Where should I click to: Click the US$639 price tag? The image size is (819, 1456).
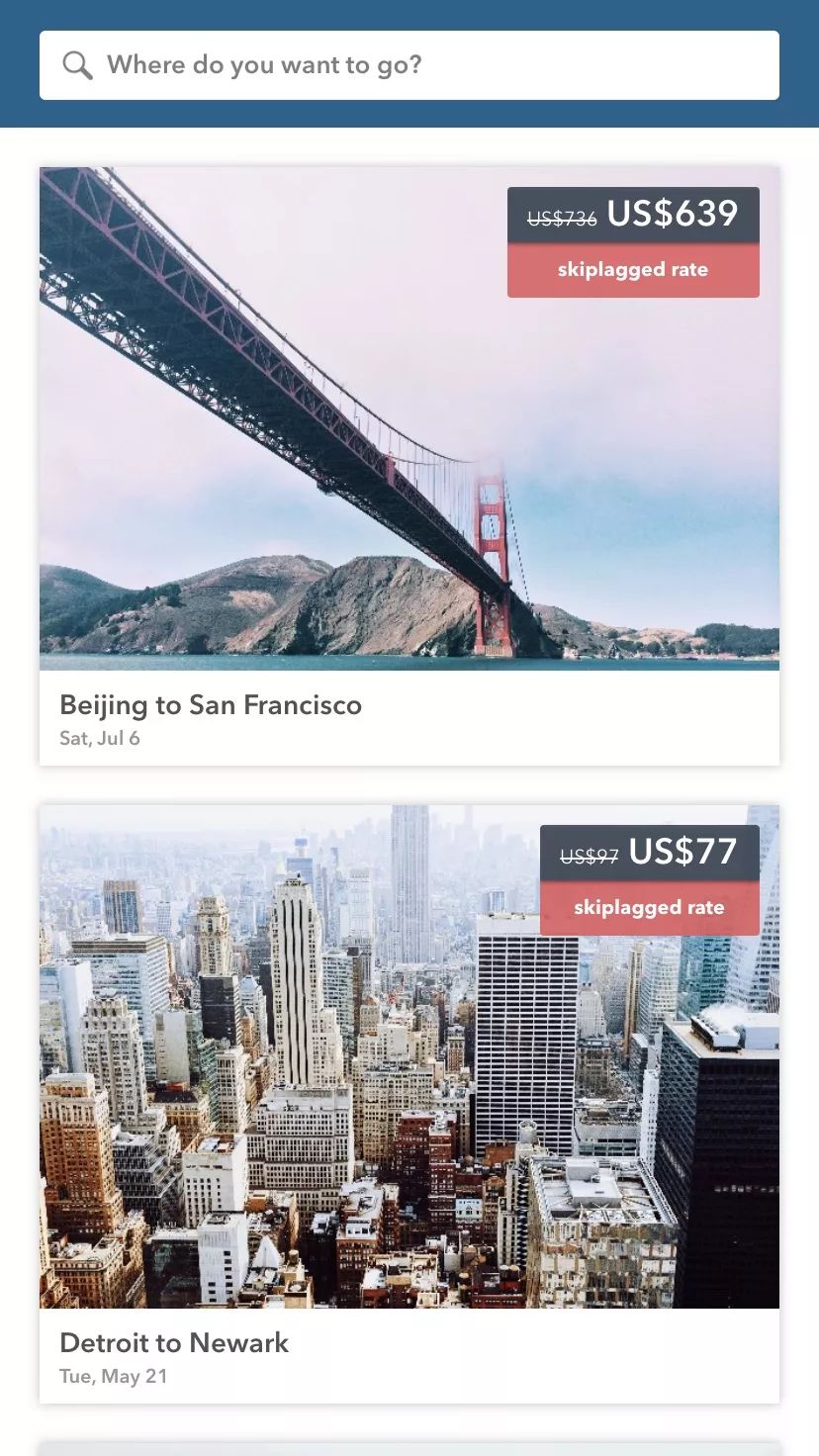click(x=673, y=214)
